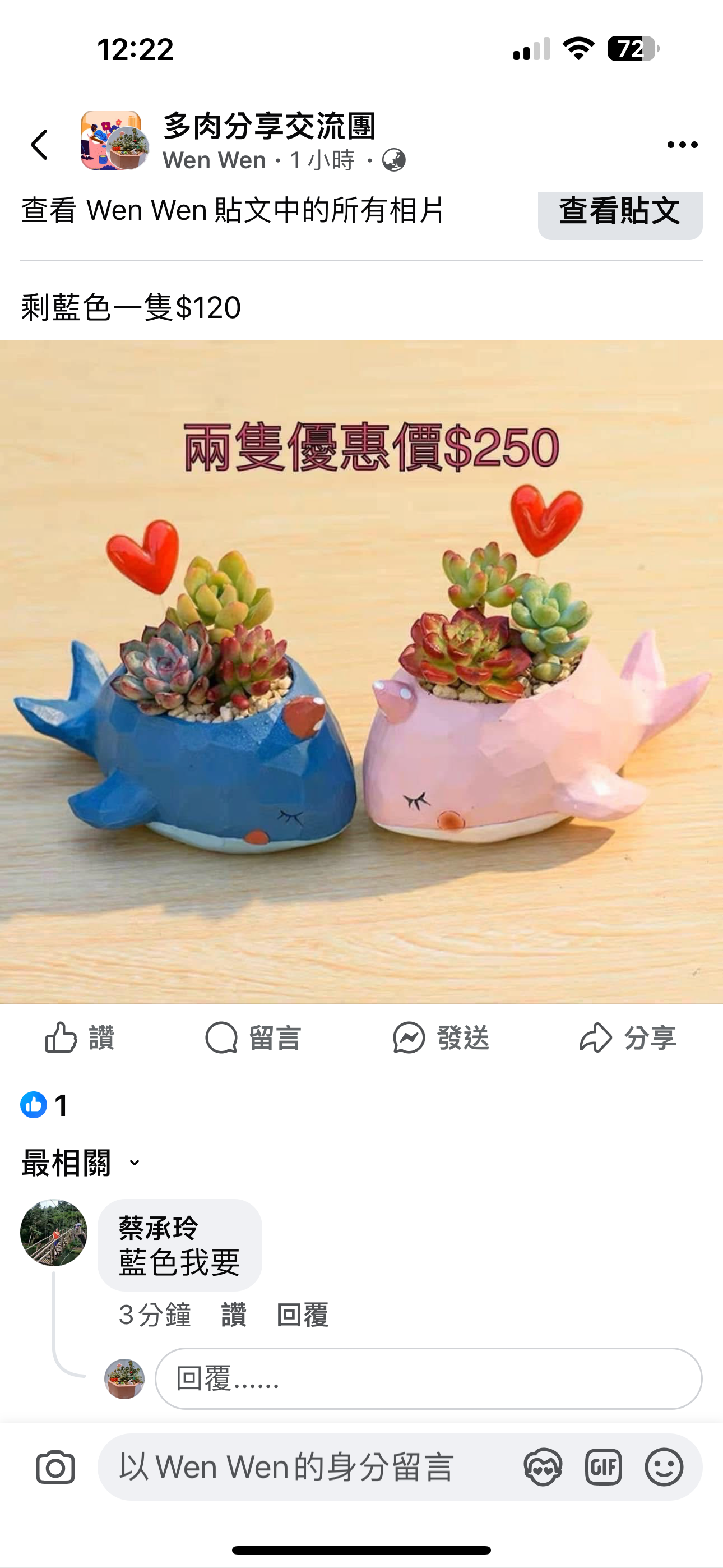
Task: Open the whale succulent photo
Action: [x=361, y=671]
